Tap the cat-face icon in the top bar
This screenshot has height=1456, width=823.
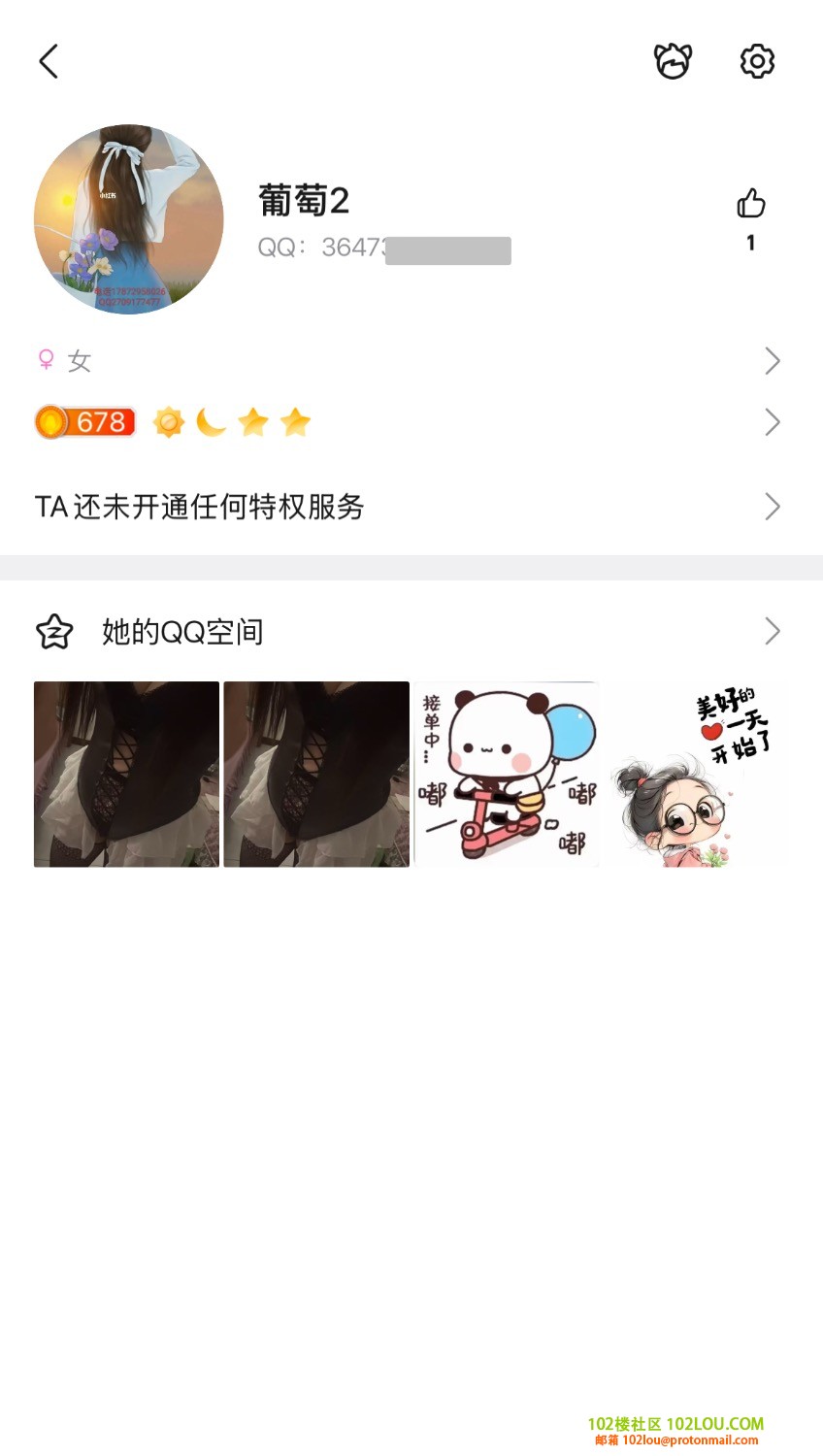coord(673,61)
